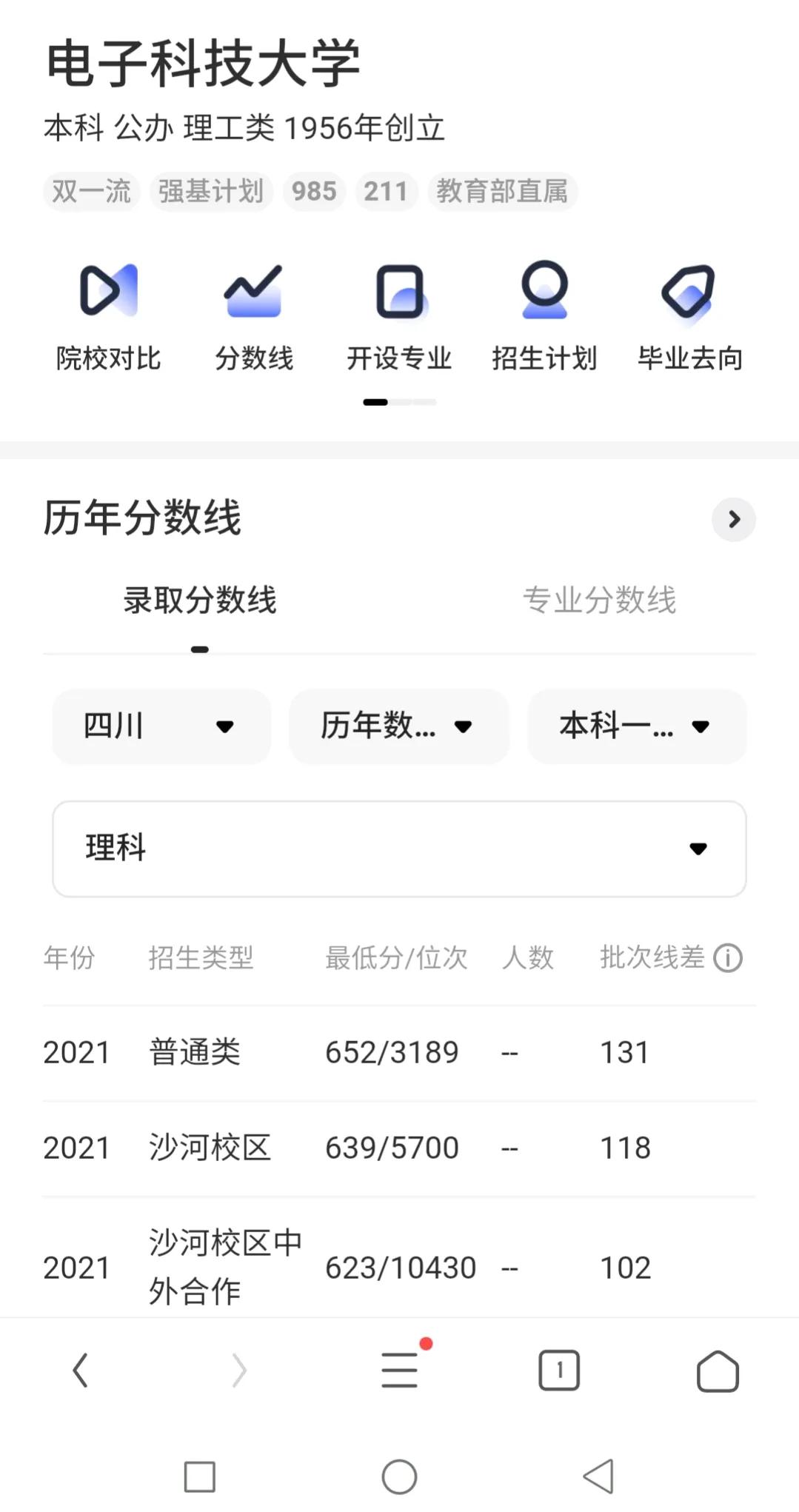Open the 理科 subject selector

coord(399,849)
